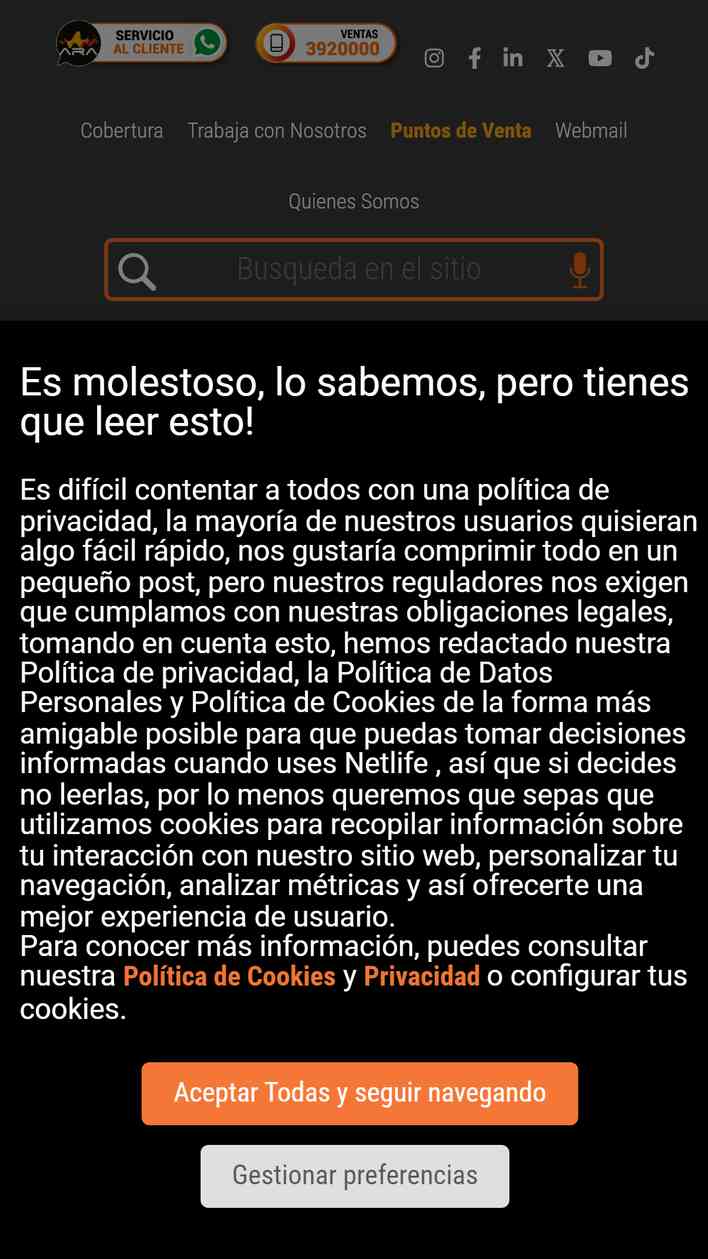Tap the Busqueda en el sitio field
Image resolution: width=708 pixels, height=1259 pixels.
tap(354, 269)
